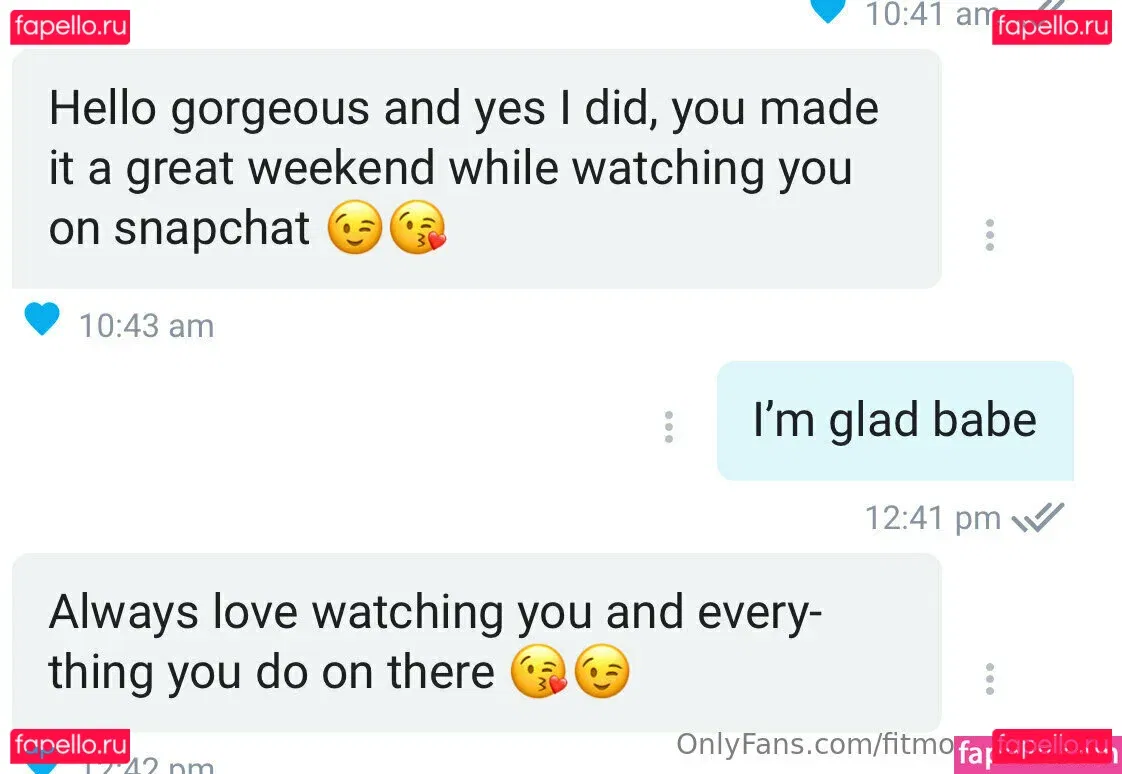Open options for "Always love watching you" message
The height and width of the screenshot is (774, 1122).
click(989, 679)
